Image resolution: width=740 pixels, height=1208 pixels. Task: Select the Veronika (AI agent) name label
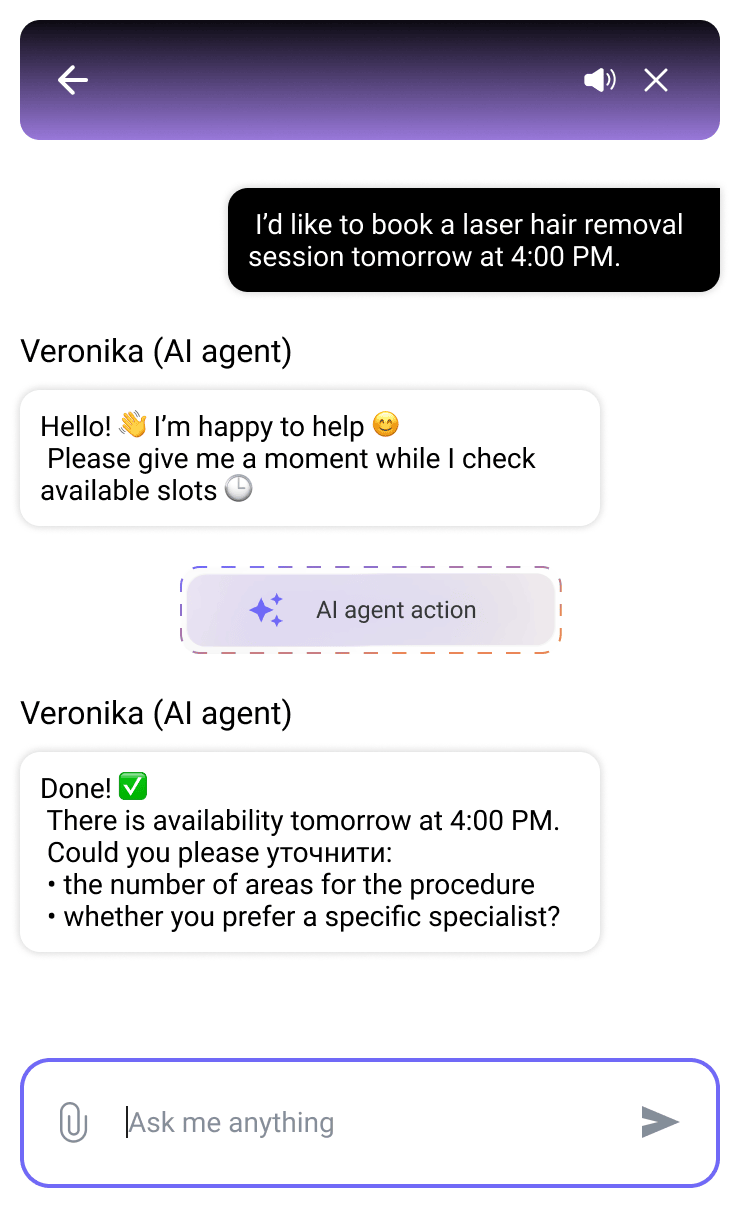coord(155,351)
